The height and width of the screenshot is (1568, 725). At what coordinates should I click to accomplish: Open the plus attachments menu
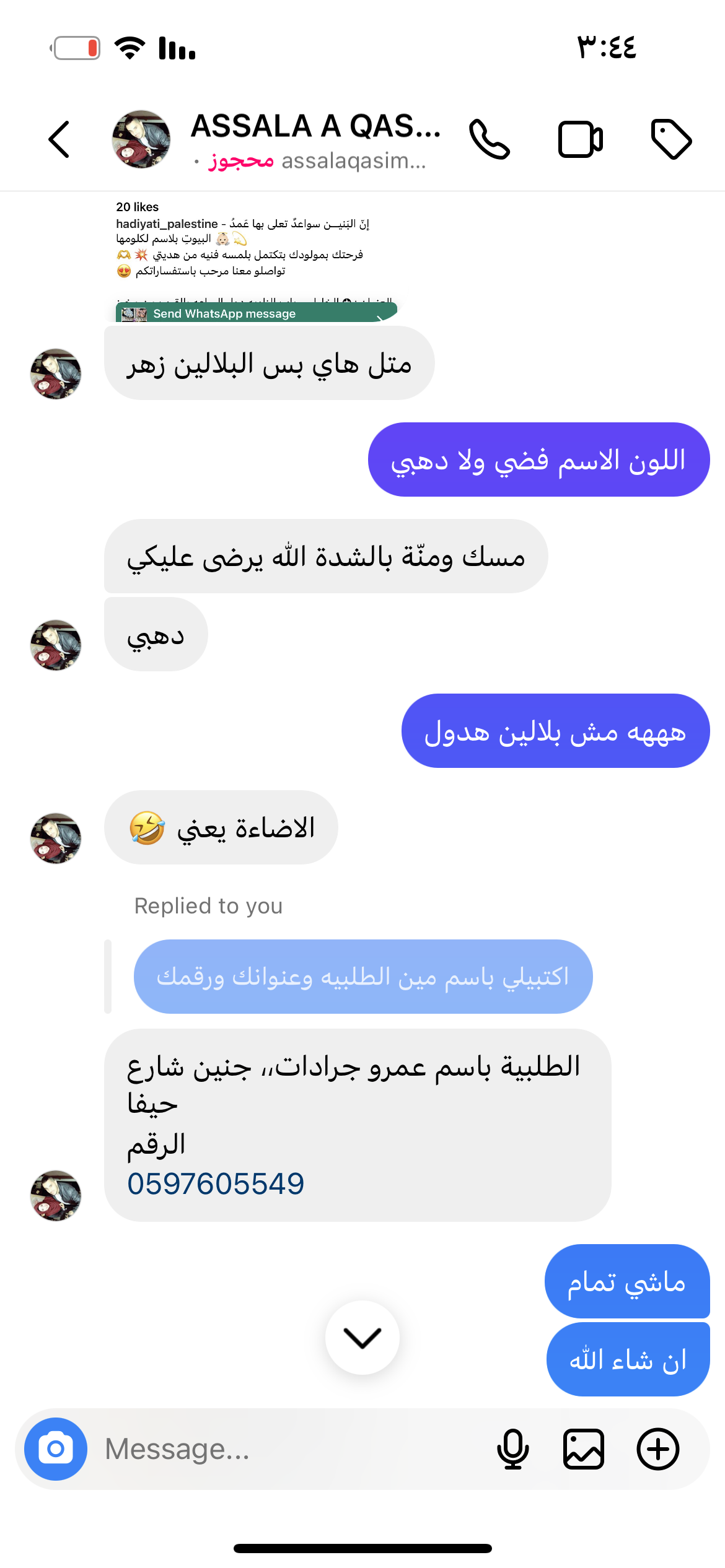click(658, 1449)
